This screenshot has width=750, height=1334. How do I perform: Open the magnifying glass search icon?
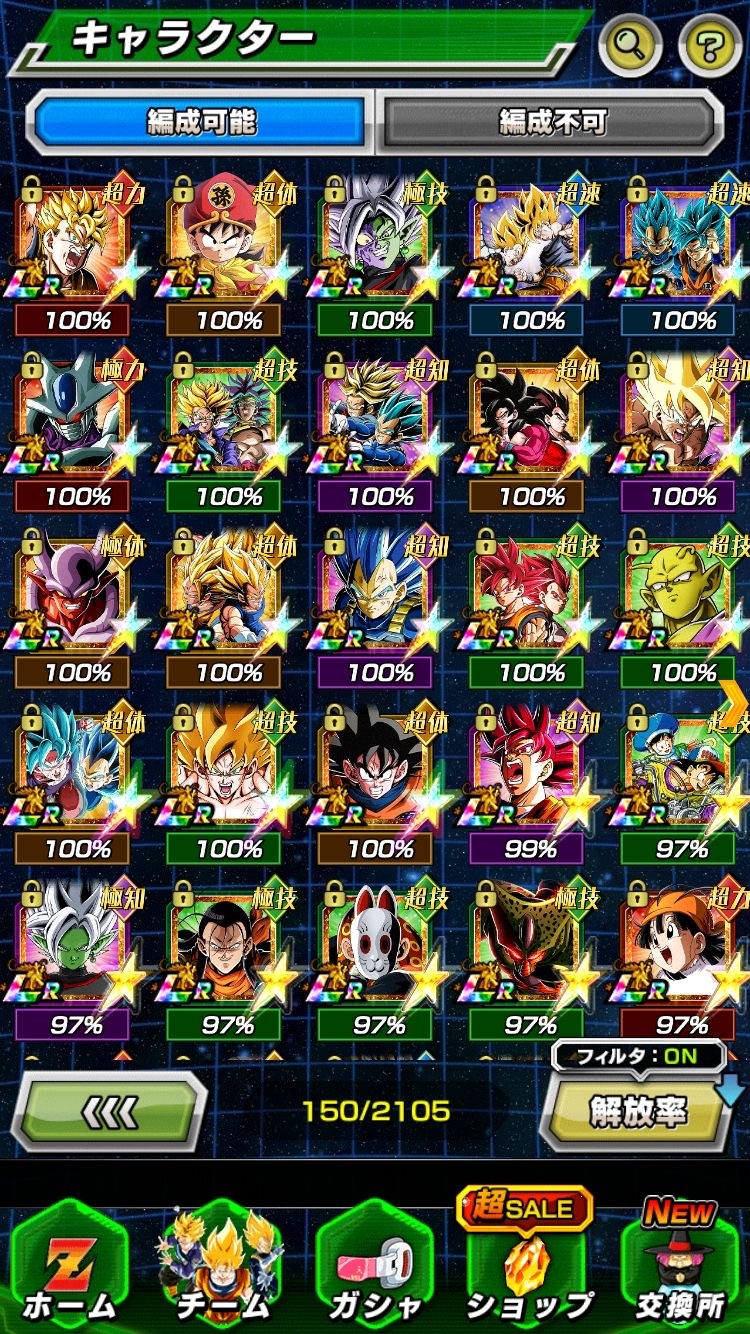[631, 43]
